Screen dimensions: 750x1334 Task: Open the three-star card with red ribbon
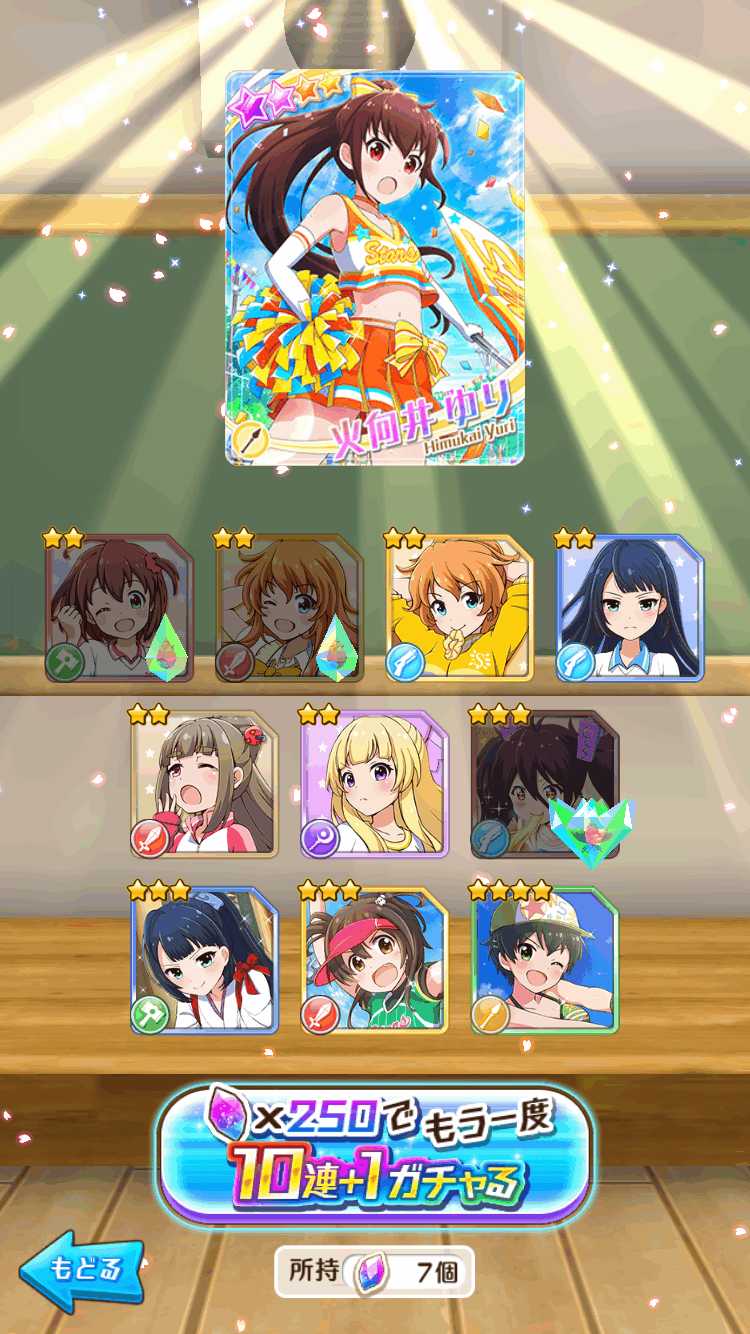(x=205, y=960)
